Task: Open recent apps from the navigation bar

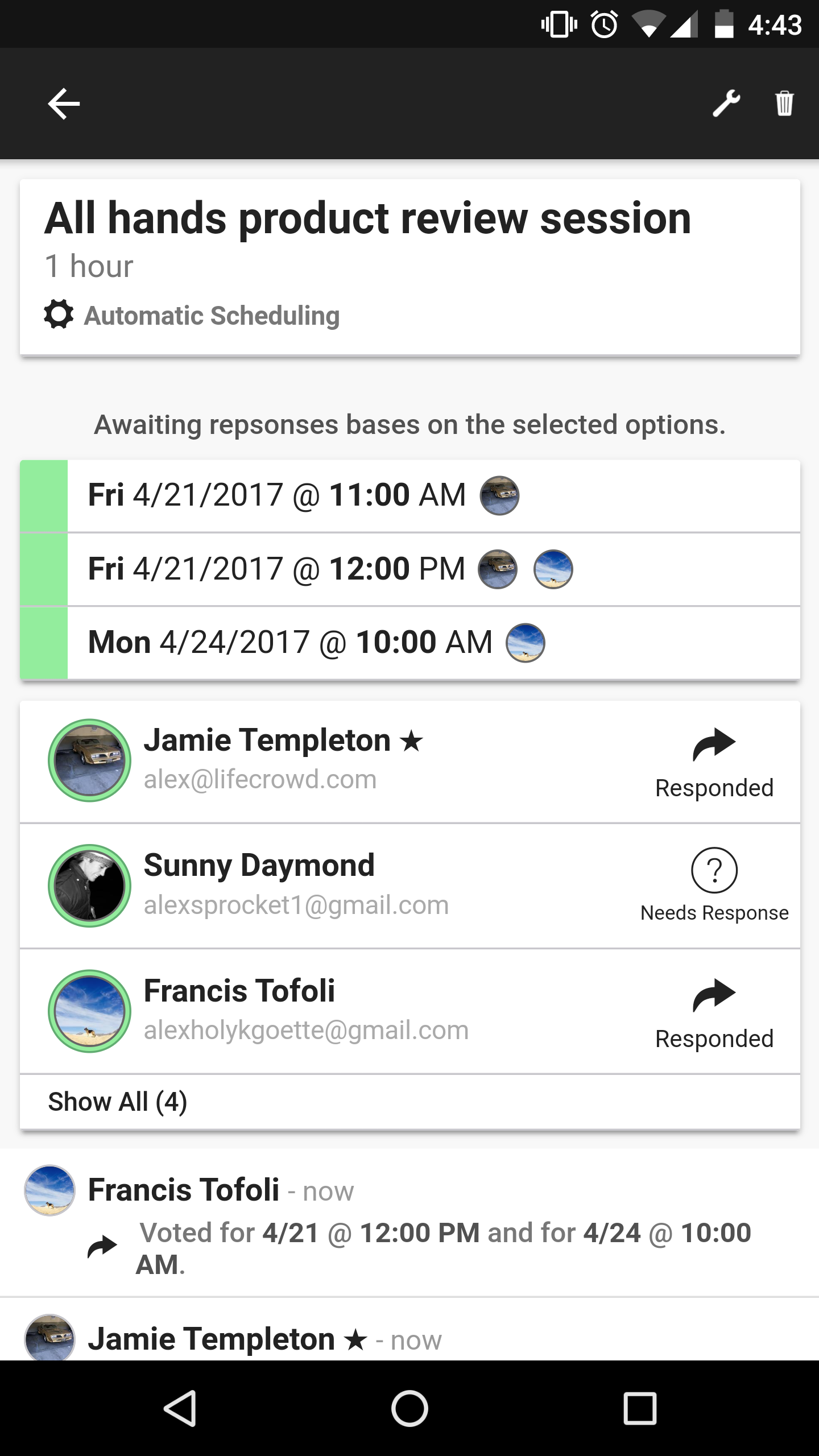Action: click(x=640, y=1408)
